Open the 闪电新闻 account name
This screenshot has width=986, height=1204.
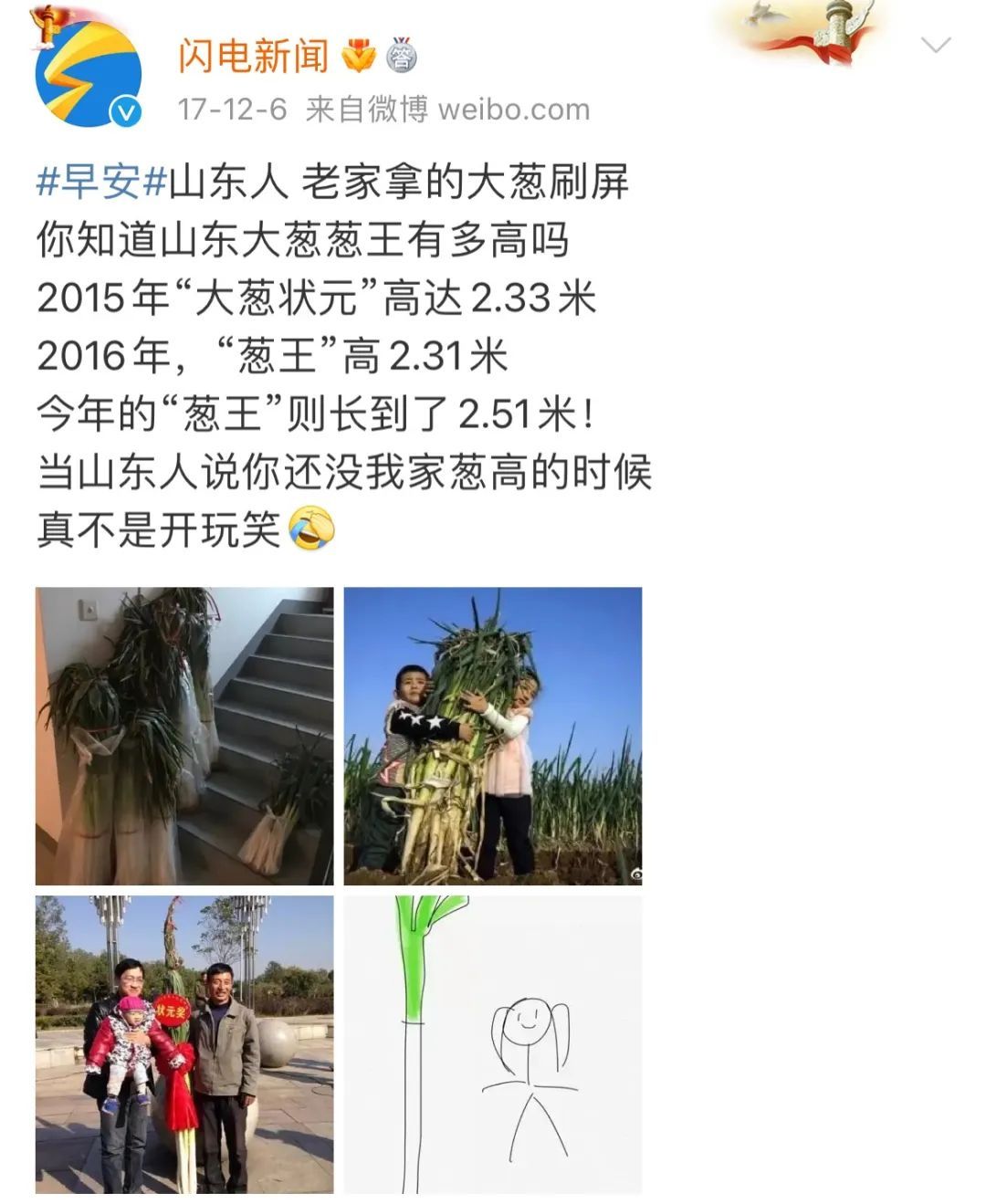coord(253,56)
